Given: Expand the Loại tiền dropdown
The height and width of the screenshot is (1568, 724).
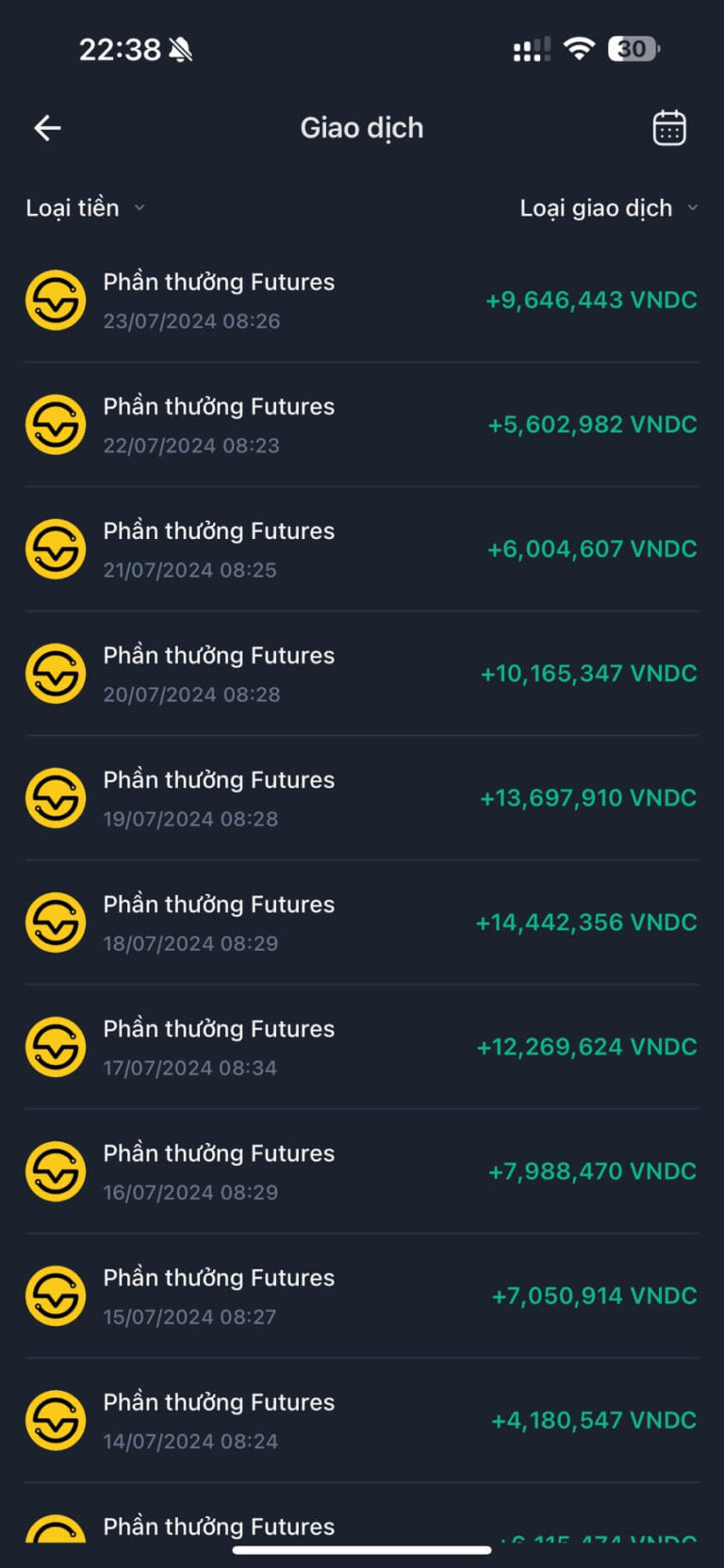Looking at the screenshot, I should click(x=85, y=208).
